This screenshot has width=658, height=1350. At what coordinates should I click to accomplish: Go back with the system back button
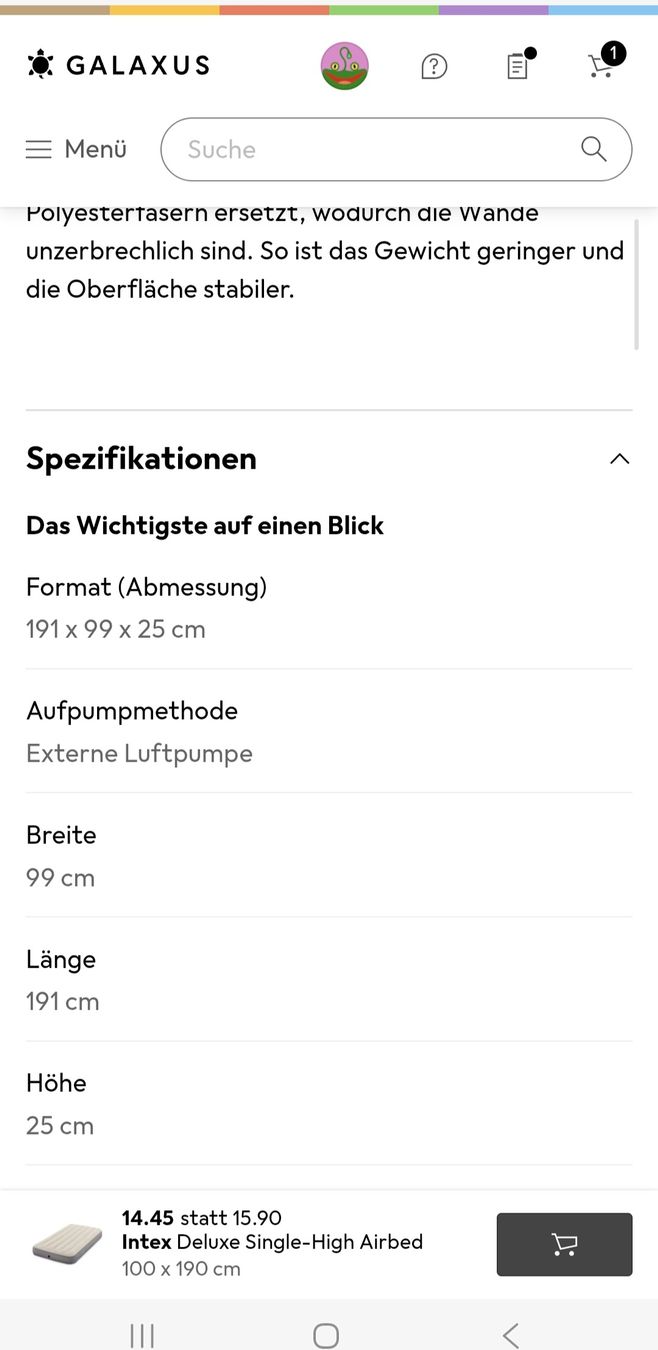[x=510, y=1335]
